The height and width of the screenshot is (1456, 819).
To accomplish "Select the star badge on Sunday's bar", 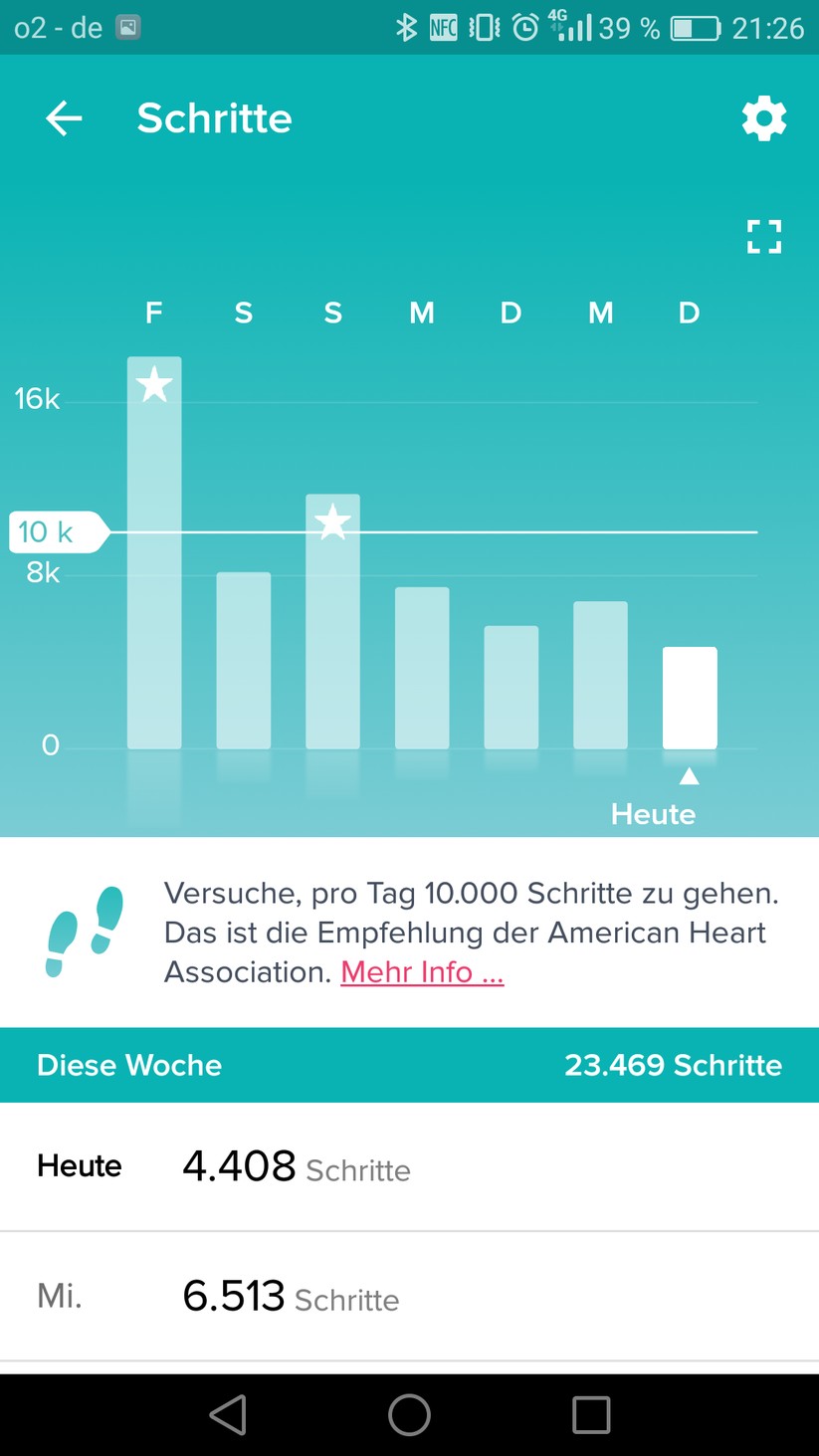I will click(x=332, y=521).
